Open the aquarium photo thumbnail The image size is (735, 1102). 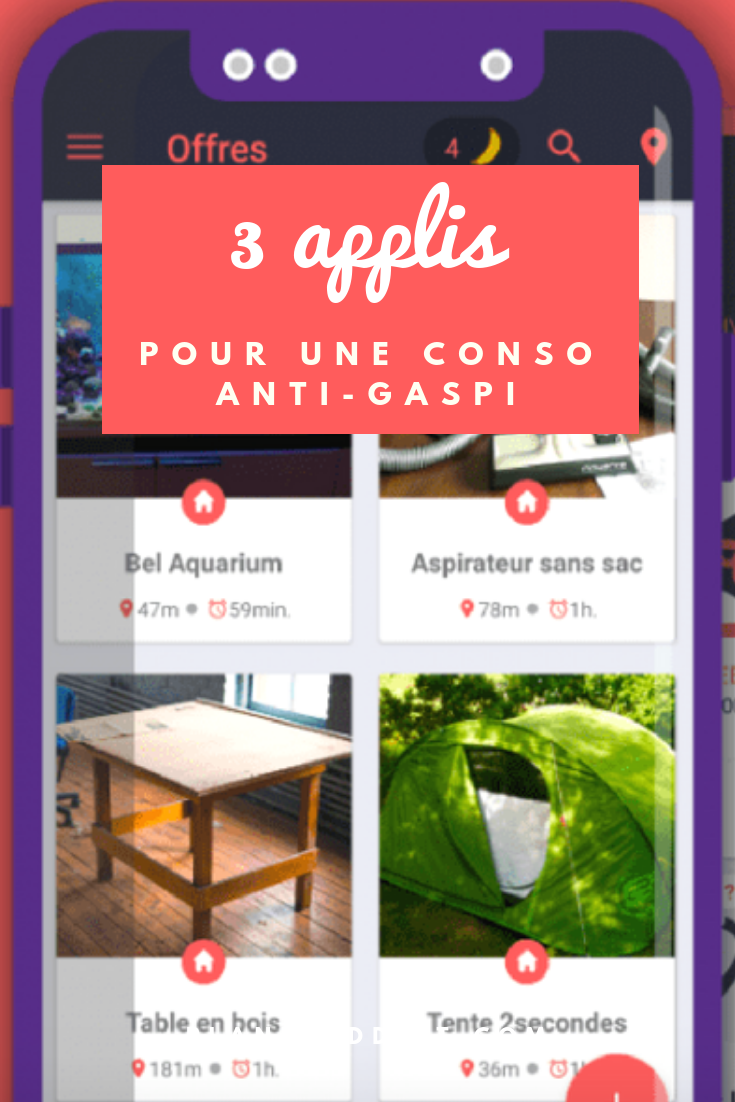(x=204, y=460)
